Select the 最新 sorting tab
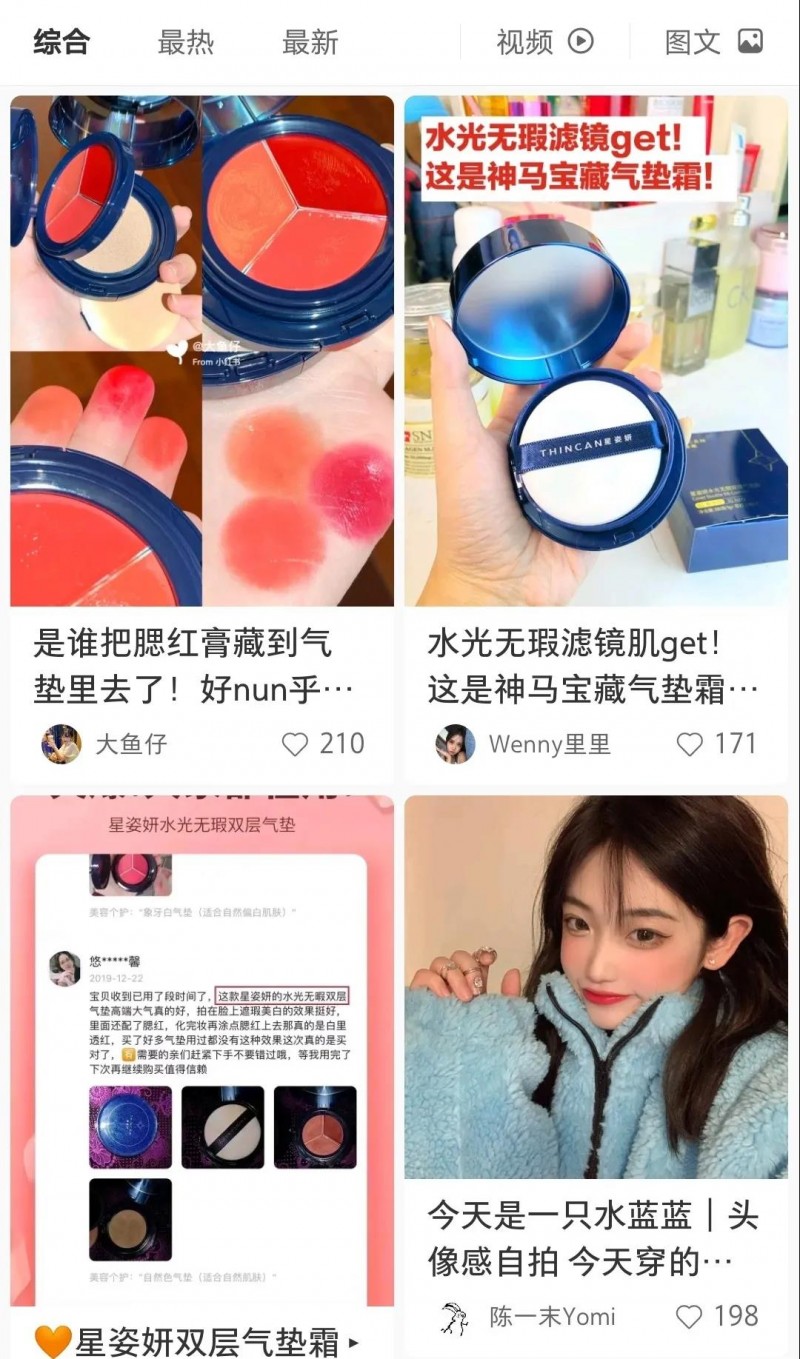800x1359 pixels. coord(310,42)
